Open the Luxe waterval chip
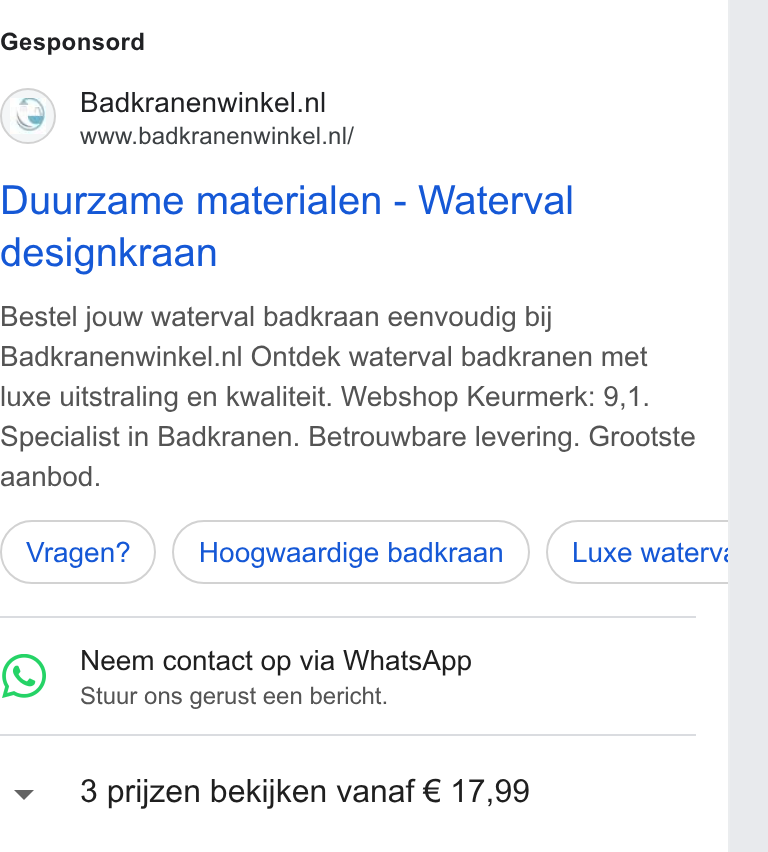The height and width of the screenshot is (852, 768). click(638, 552)
